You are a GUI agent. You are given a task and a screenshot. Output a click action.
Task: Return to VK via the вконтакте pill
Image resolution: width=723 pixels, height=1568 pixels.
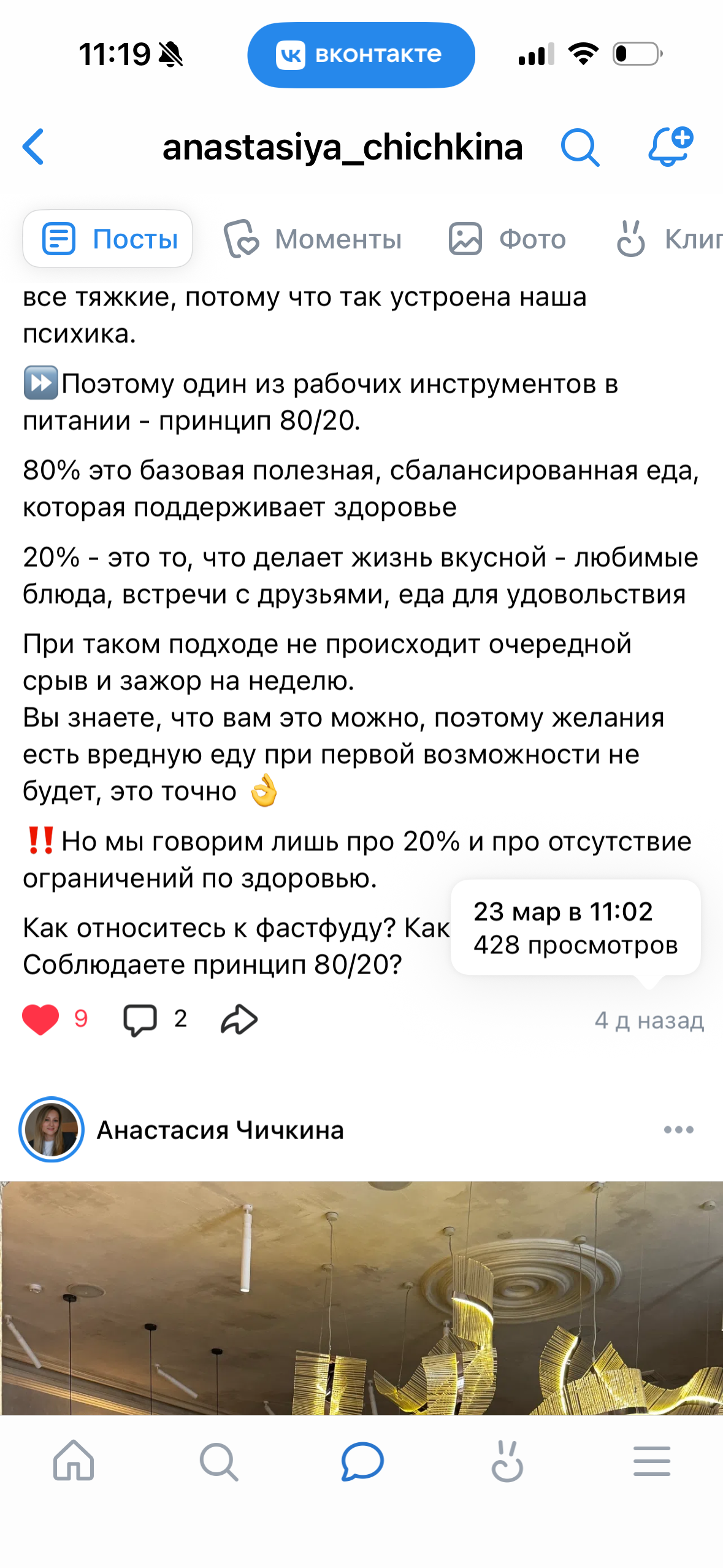tap(361, 55)
